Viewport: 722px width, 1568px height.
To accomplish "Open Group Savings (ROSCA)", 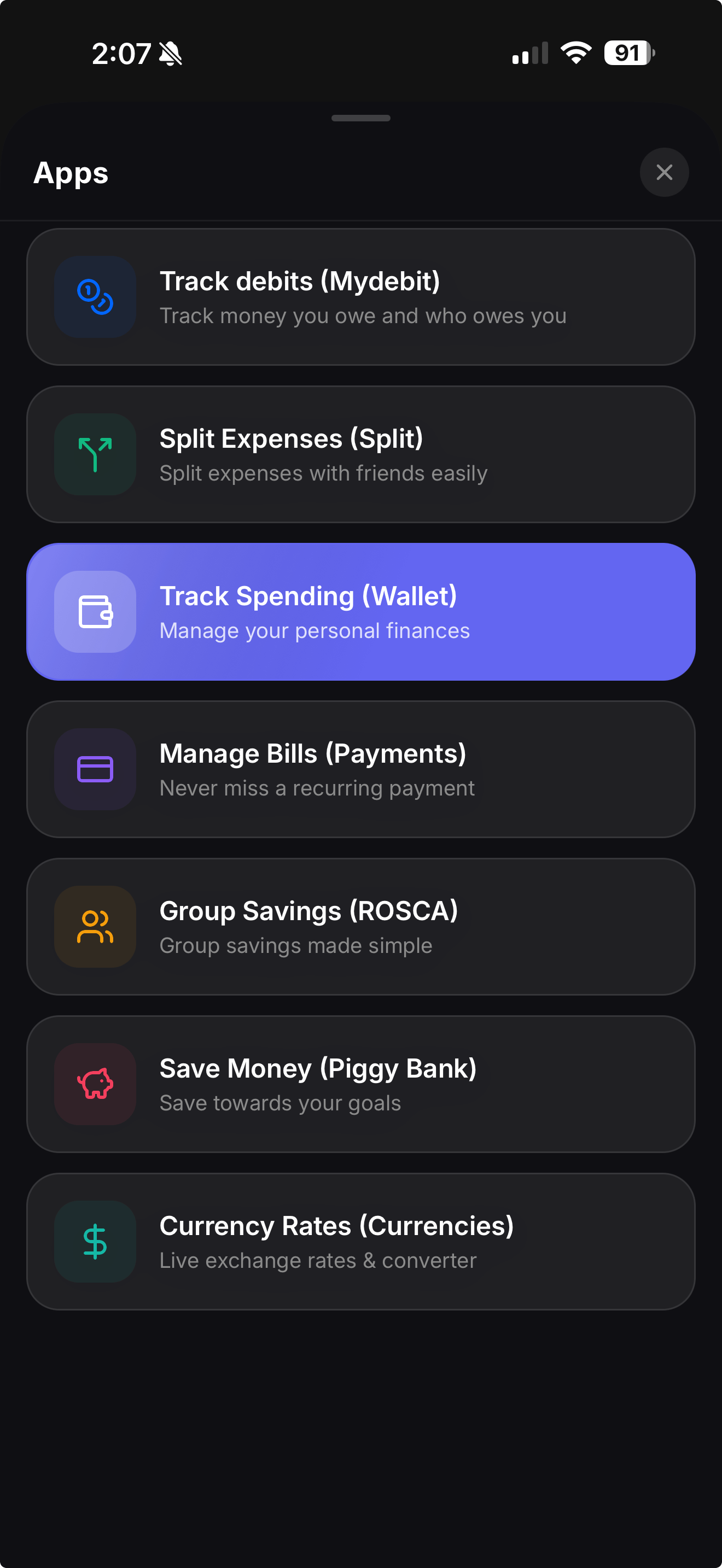I will coord(360,927).
